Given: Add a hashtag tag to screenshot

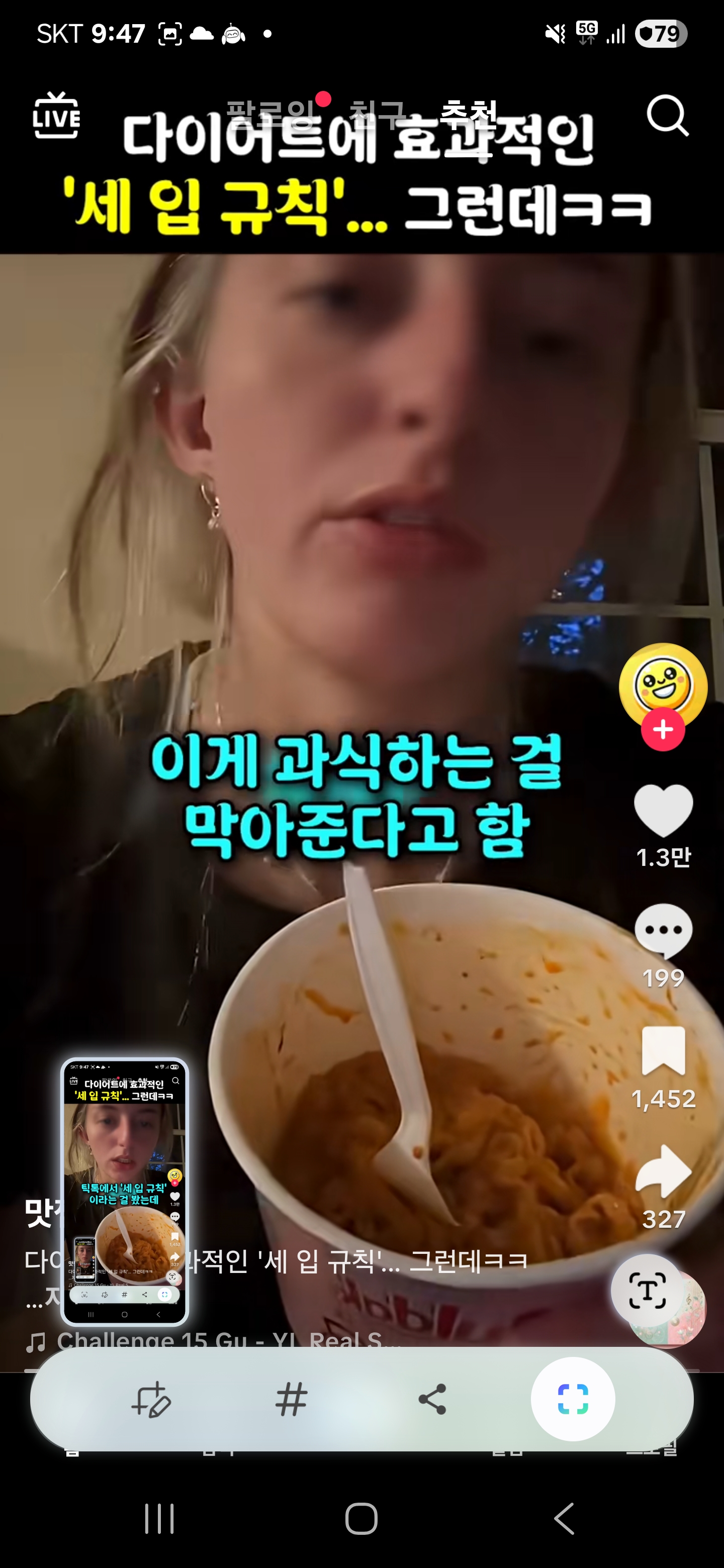Looking at the screenshot, I should point(291,1400).
